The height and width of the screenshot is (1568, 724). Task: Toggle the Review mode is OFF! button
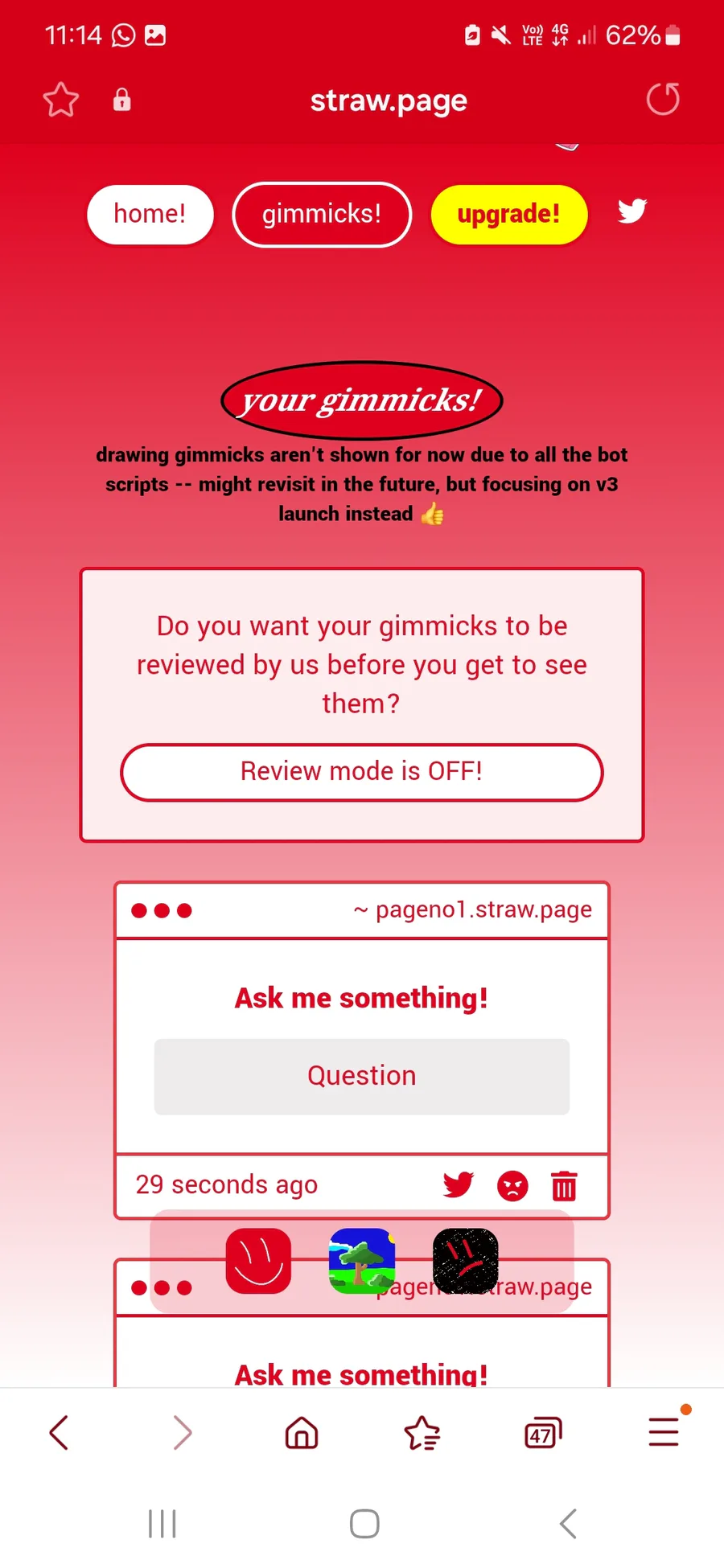pos(362,772)
